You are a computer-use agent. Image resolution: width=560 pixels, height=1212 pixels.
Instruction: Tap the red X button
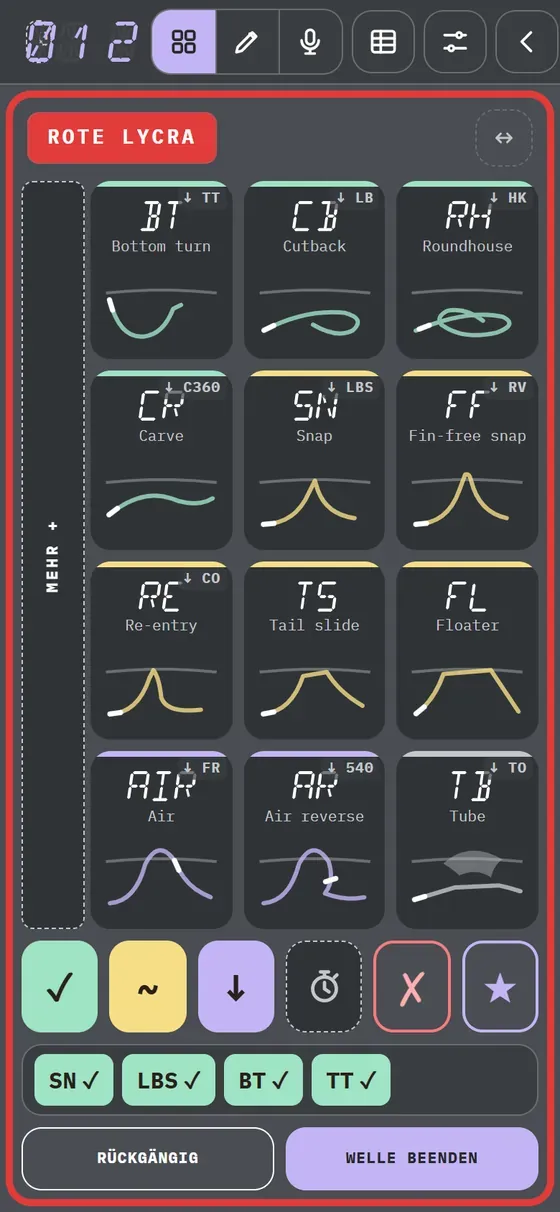click(x=412, y=986)
